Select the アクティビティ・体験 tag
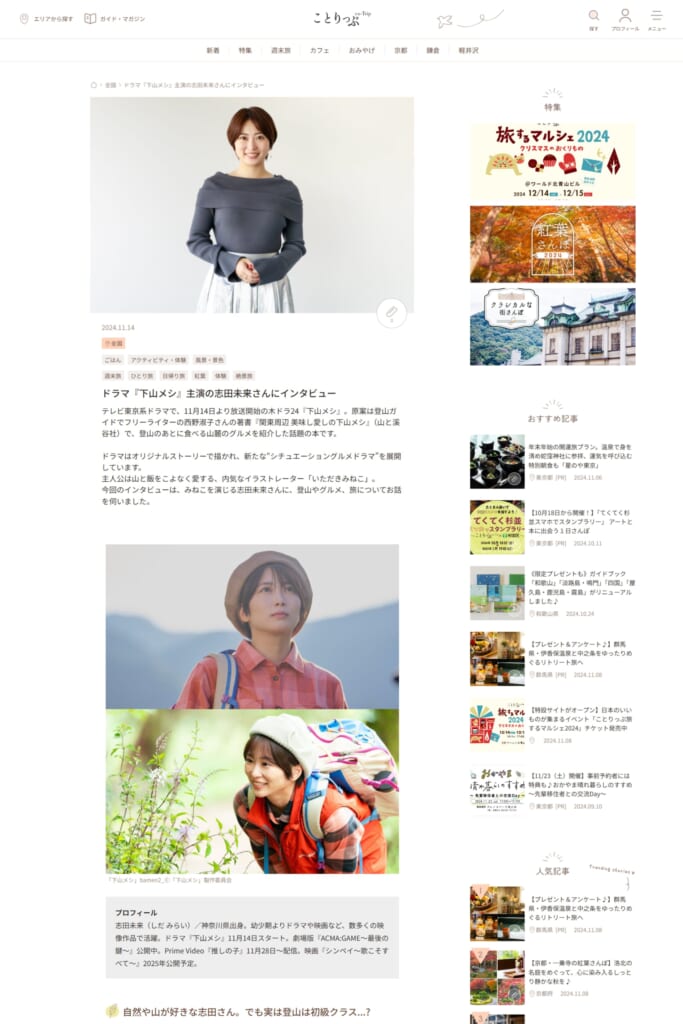This screenshot has height=1024, width=683. tap(158, 359)
